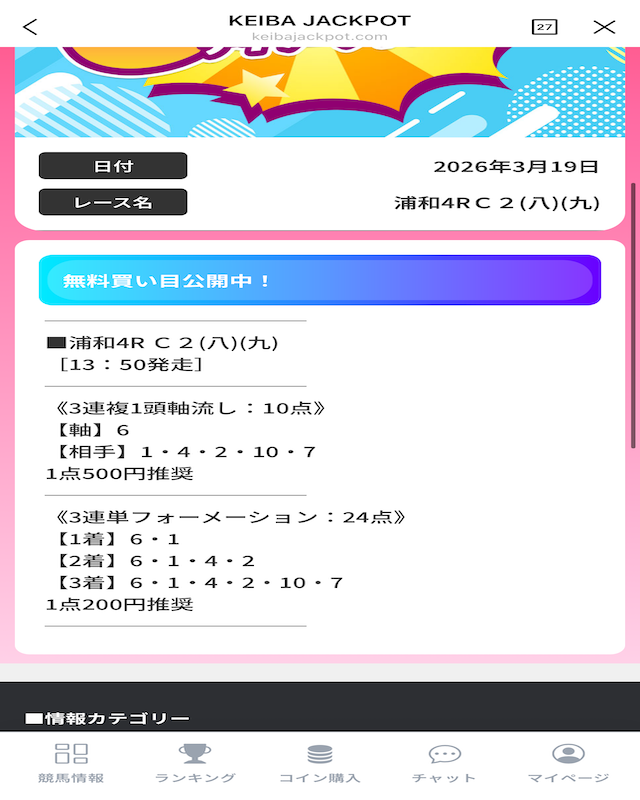Go back using the top-left arrow
640x800 pixels.
pyautogui.click(x=30, y=27)
